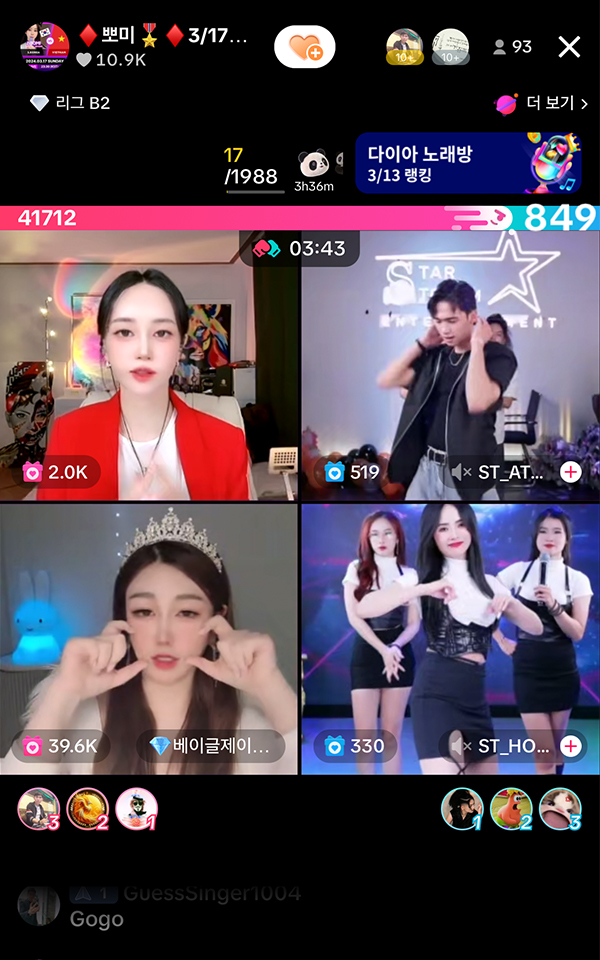
Task: Close the live stream
Action: tap(569, 47)
